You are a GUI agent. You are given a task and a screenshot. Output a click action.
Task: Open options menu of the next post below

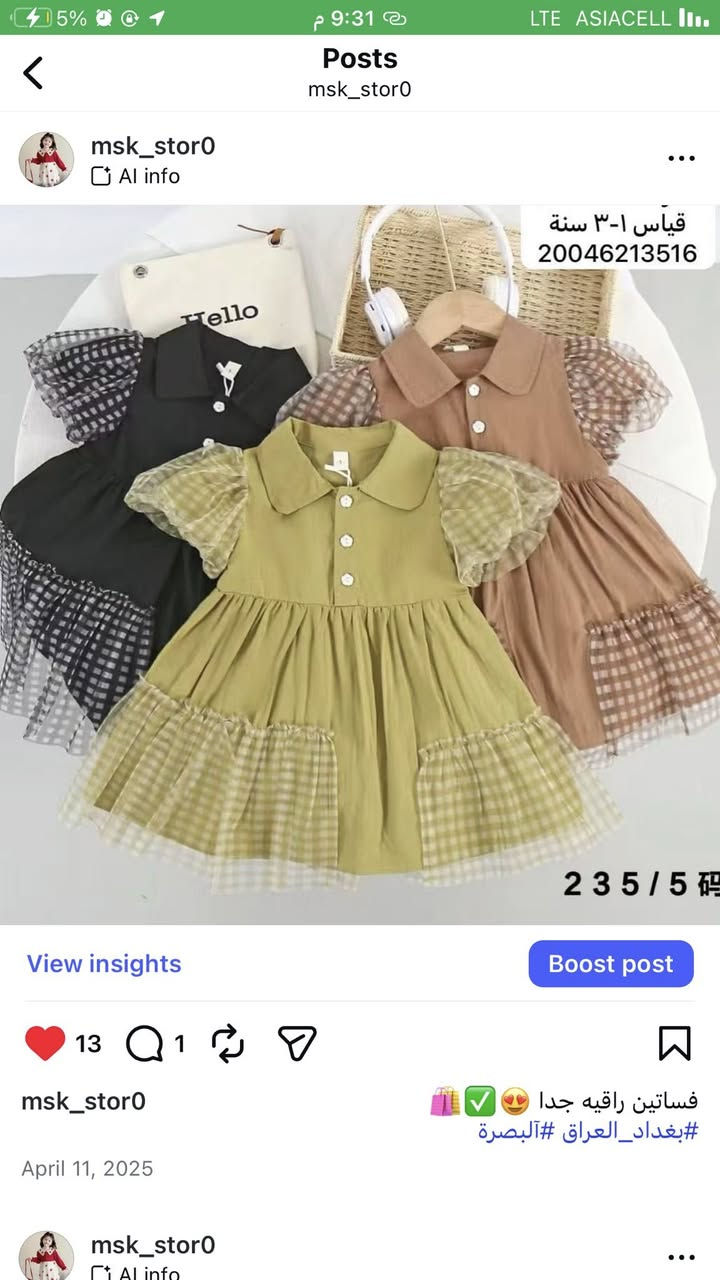681,1258
